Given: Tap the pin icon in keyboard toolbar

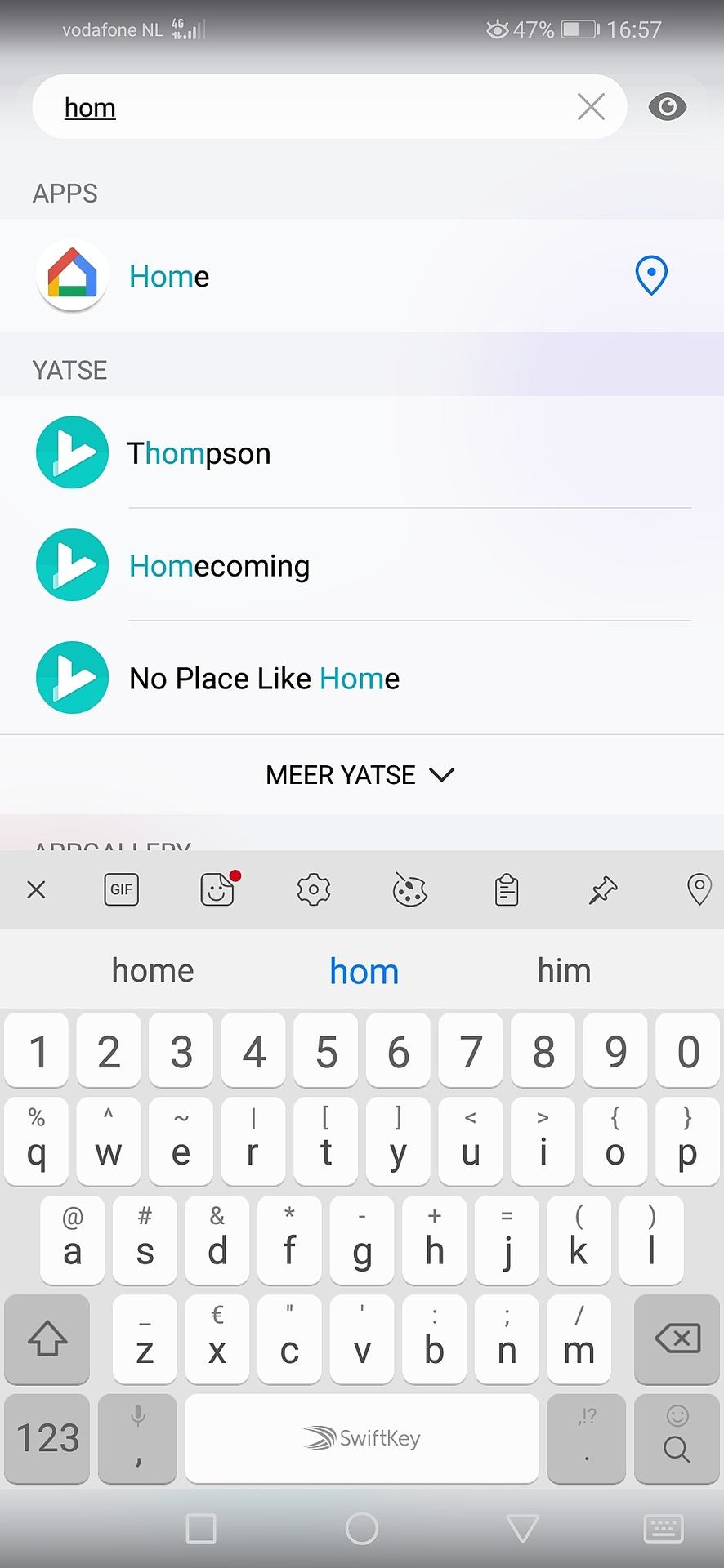Looking at the screenshot, I should 603,889.
